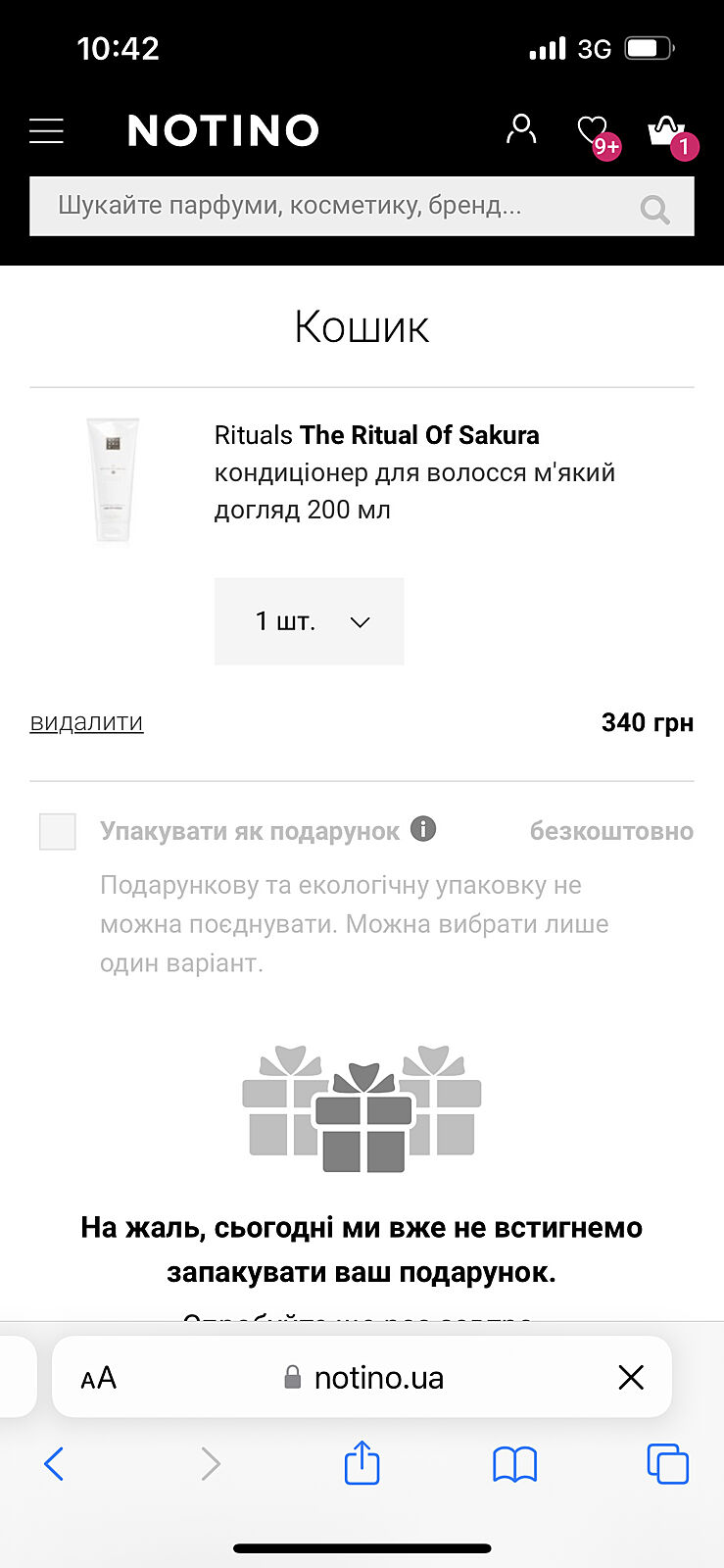Show info about gift wrapping
This screenshot has height=1568, width=724.
click(423, 829)
